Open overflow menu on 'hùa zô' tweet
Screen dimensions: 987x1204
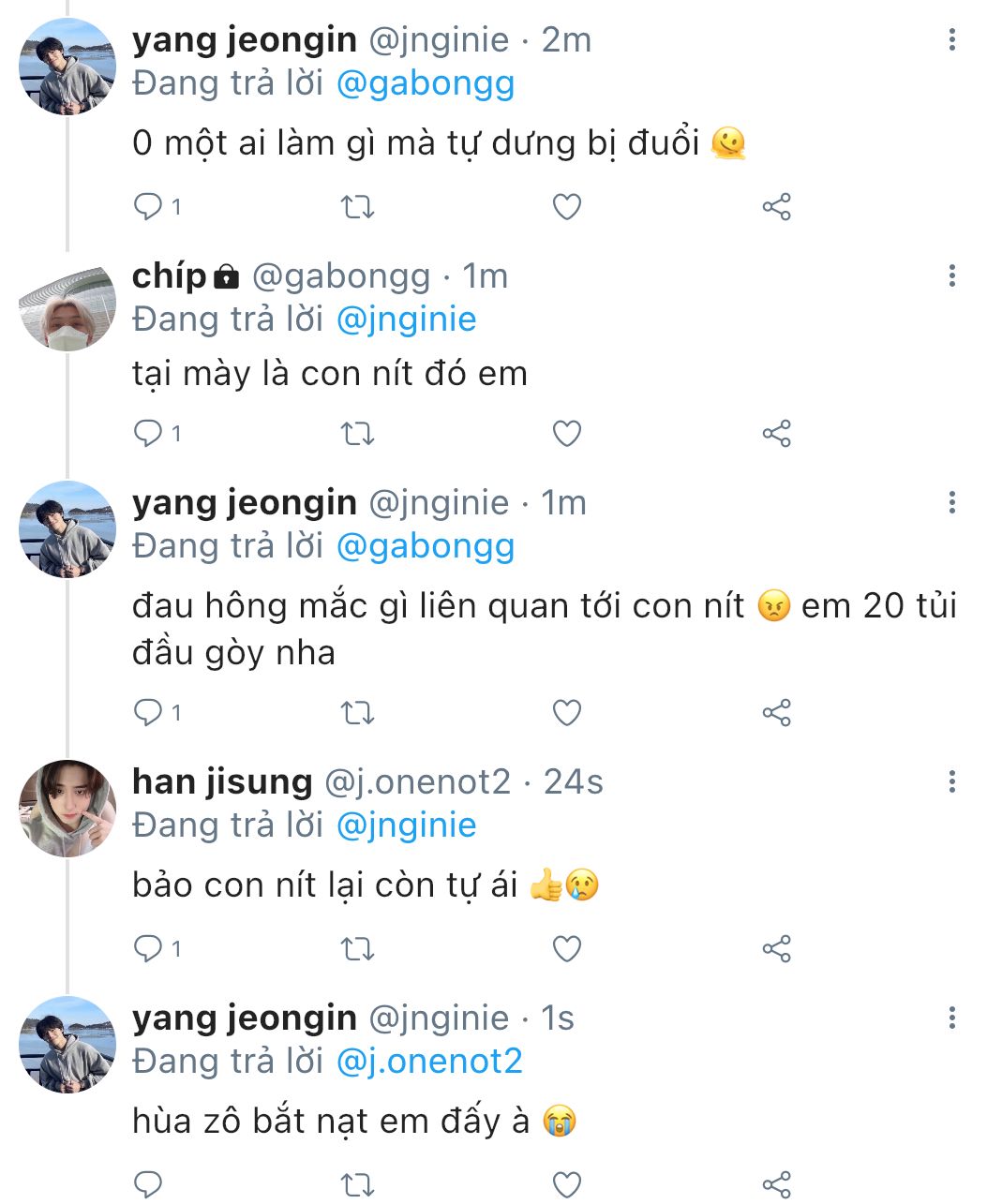[951, 1018]
